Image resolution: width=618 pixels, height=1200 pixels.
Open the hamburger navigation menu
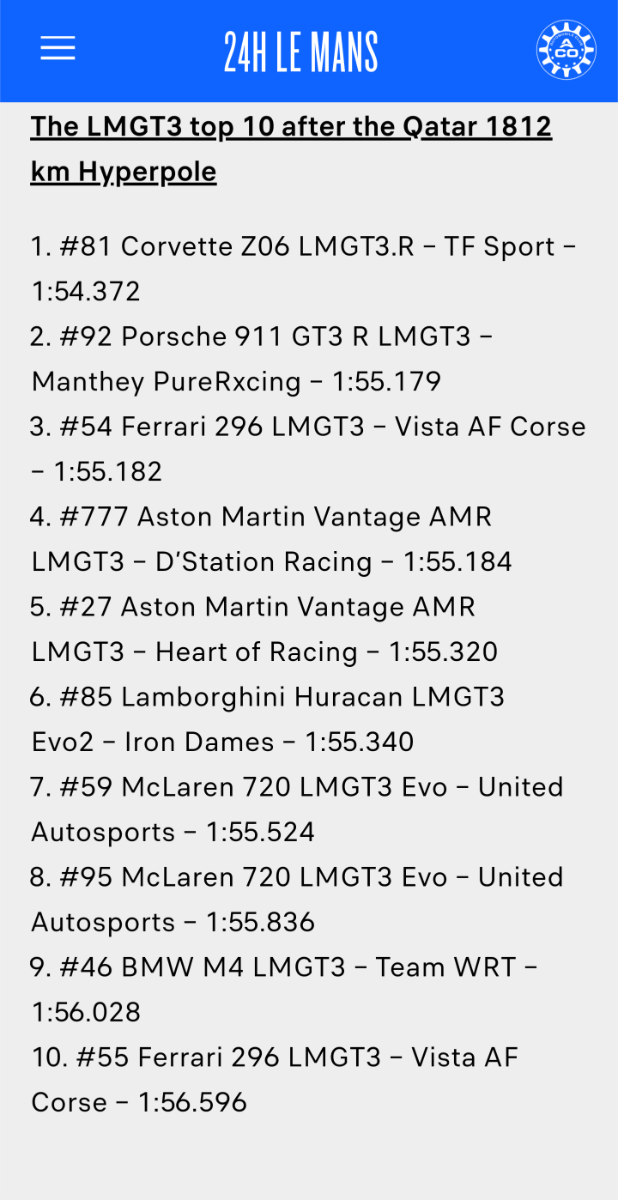pos(58,49)
